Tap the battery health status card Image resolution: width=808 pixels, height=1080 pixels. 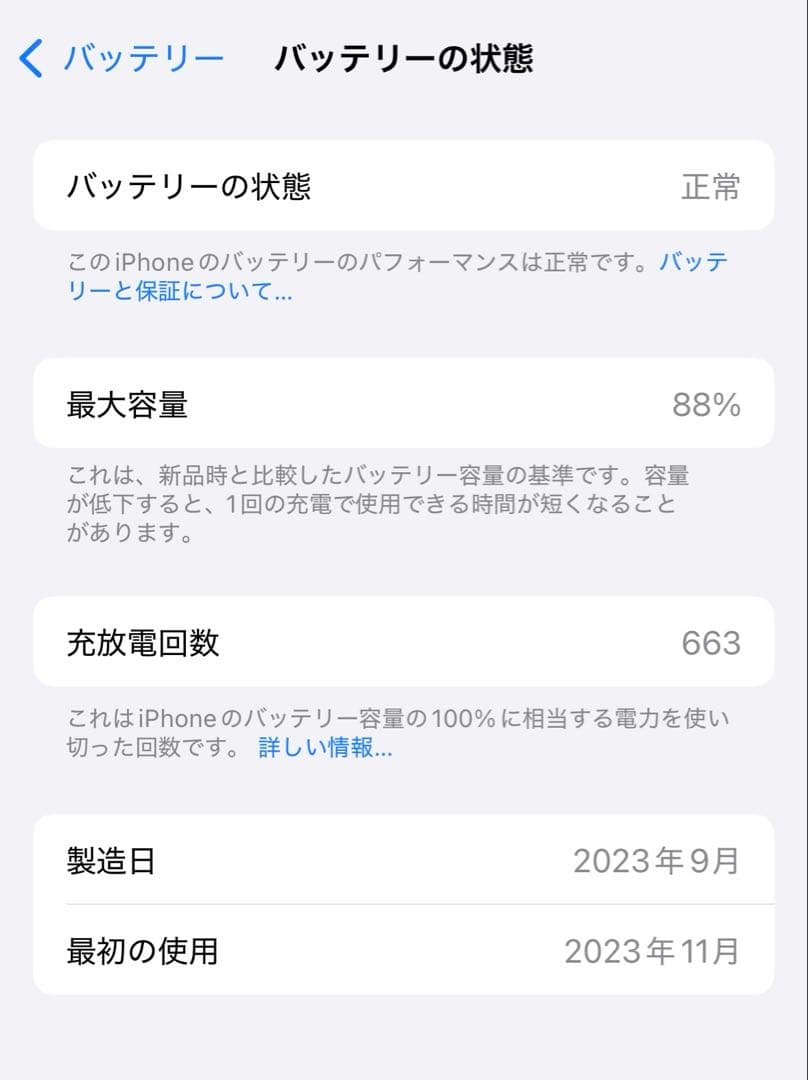(x=400, y=186)
